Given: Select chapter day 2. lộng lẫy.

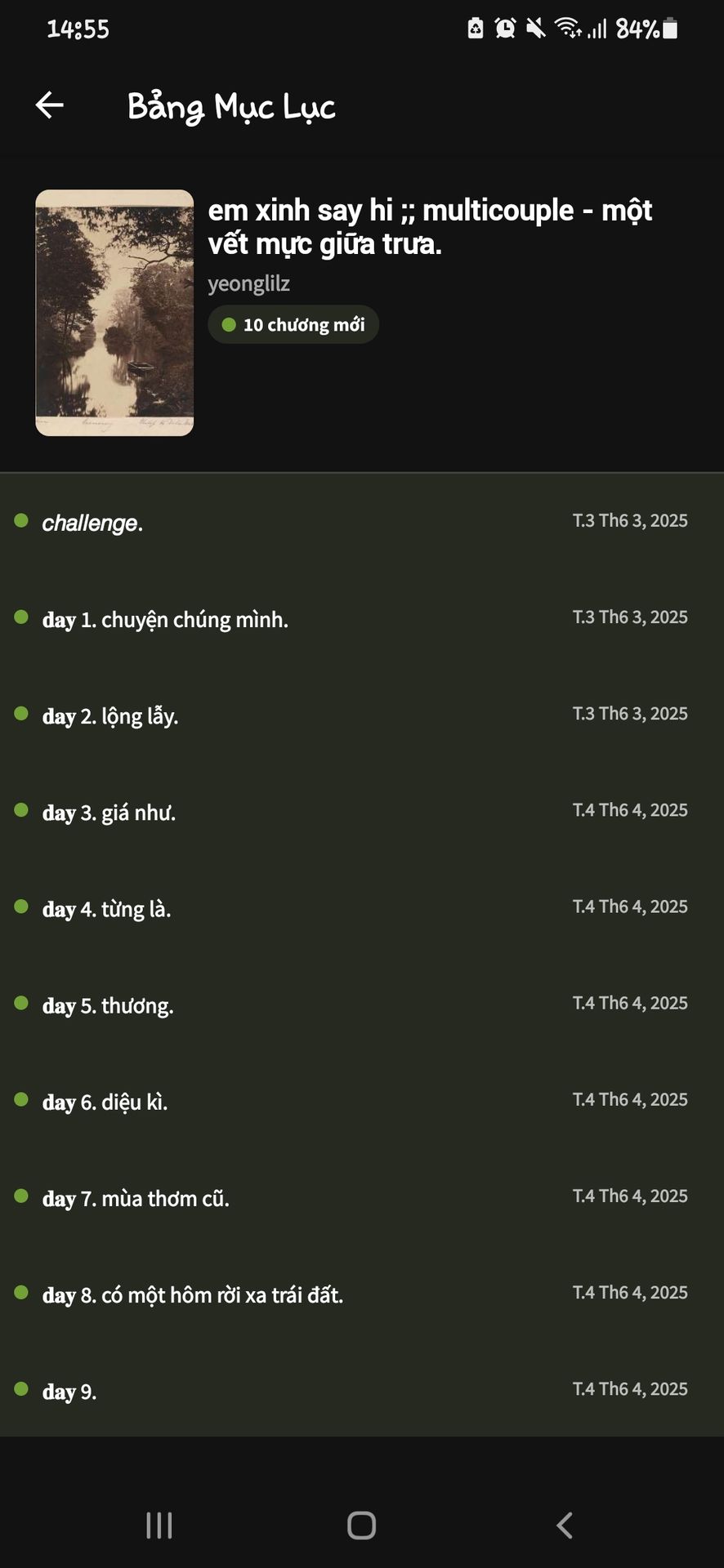Looking at the screenshot, I should (x=362, y=715).
